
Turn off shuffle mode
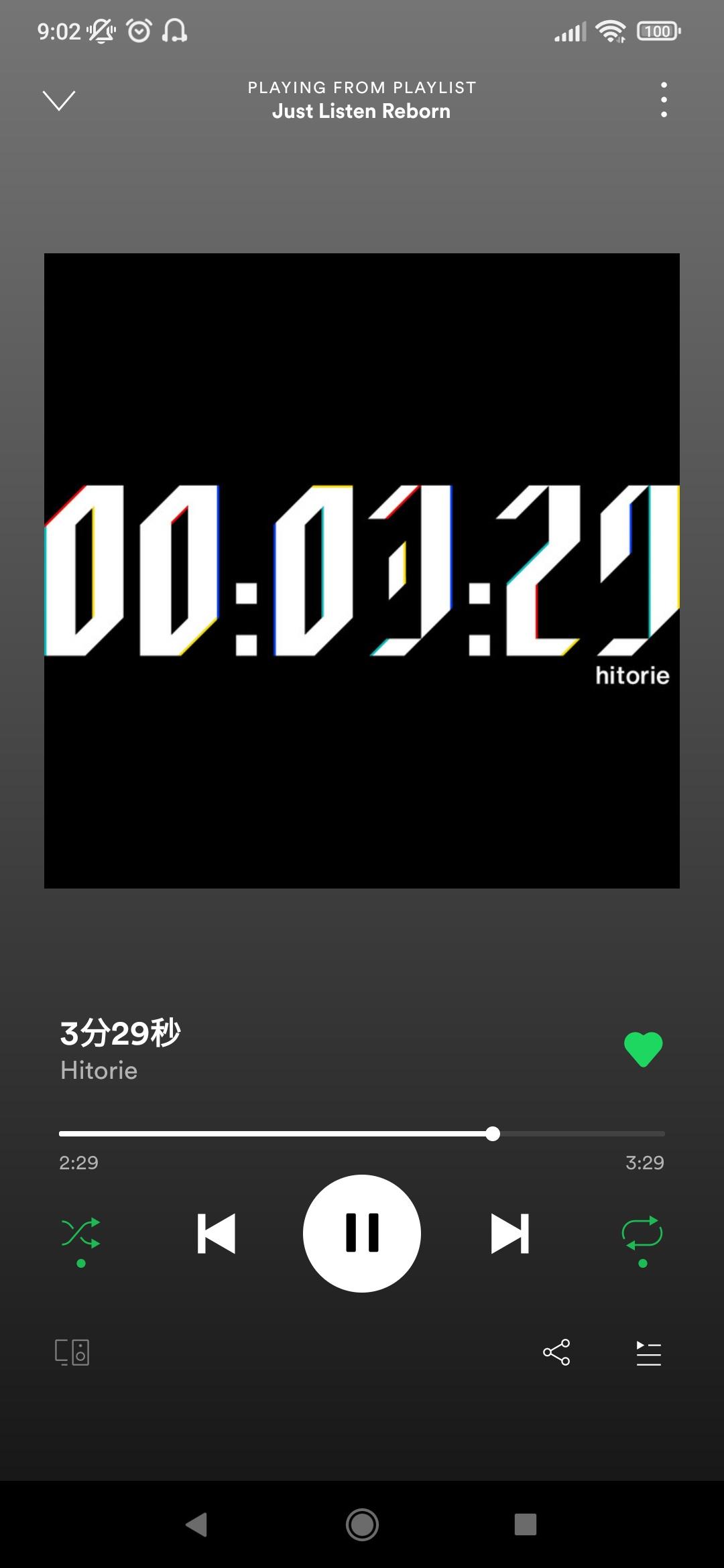click(81, 1233)
